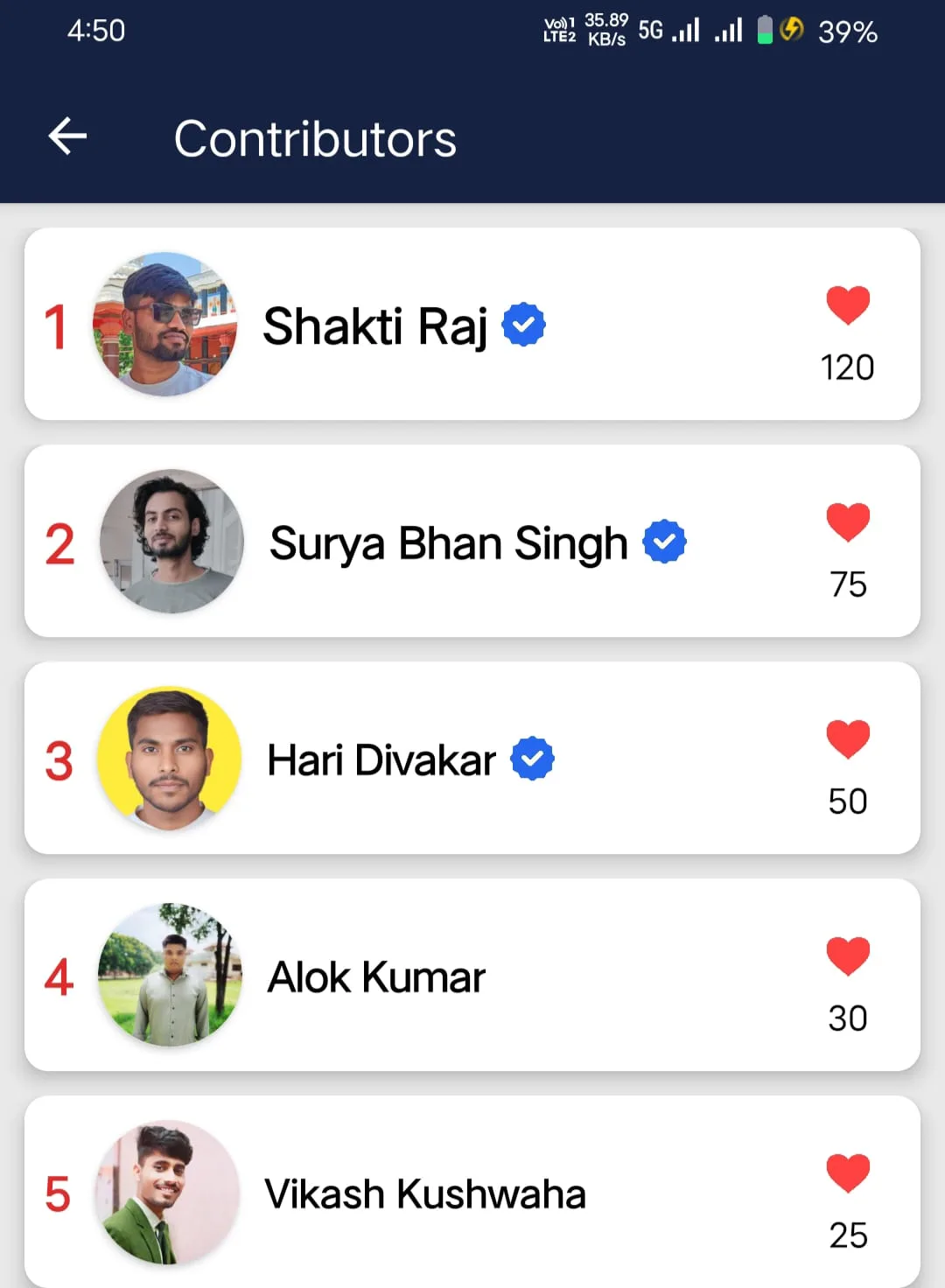Select the like count 120 for Shakti Raj
The width and height of the screenshot is (945, 1288).
tap(846, 367)
